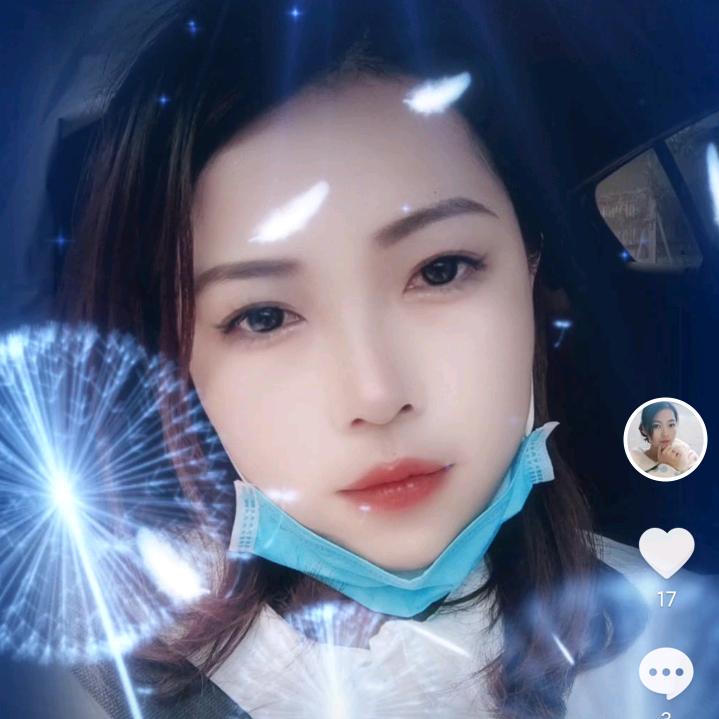Open the comments bubble
The image size is (719, 719).
[x=666, y=673]
